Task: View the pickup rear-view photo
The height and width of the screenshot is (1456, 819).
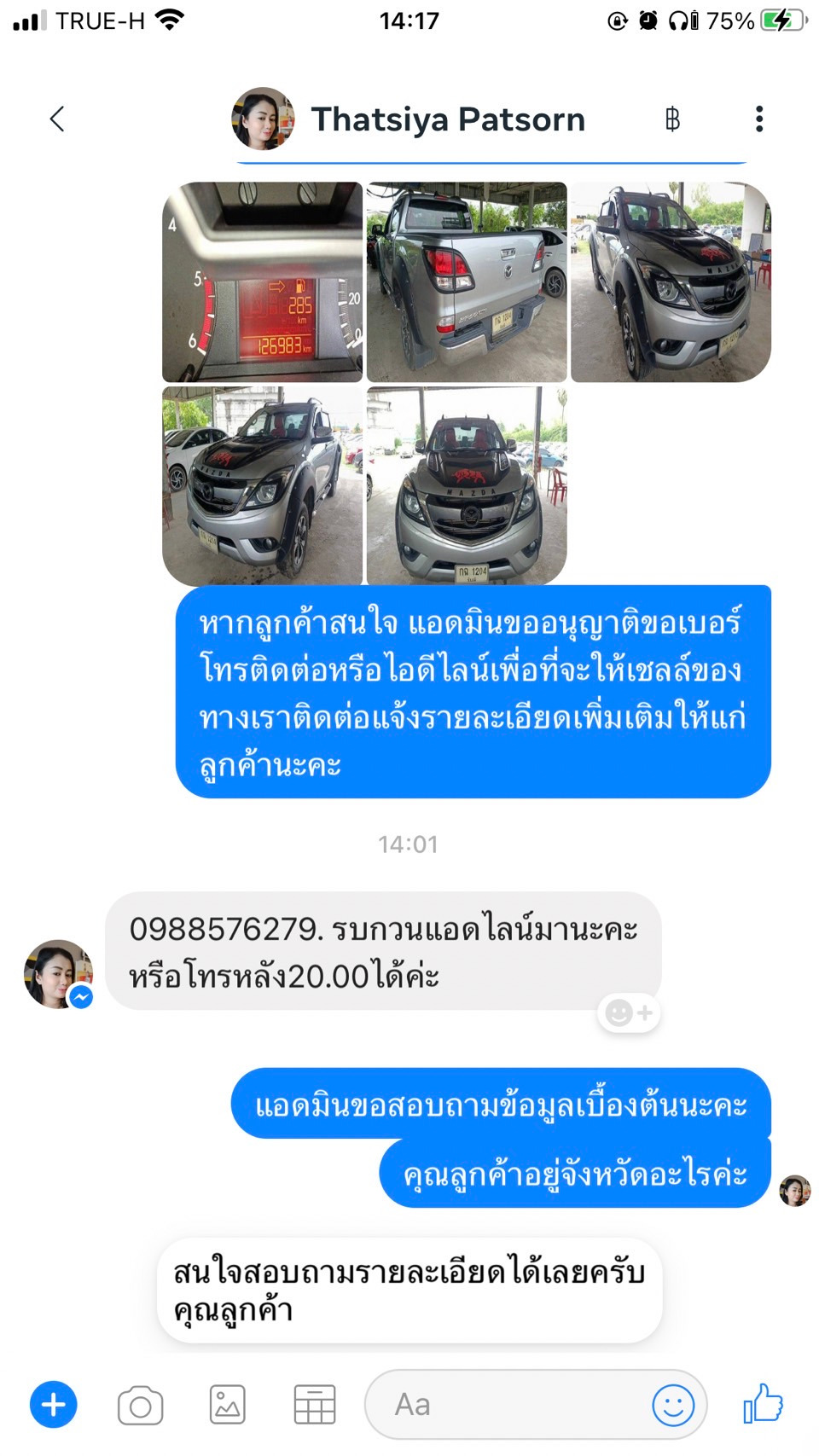Action: [x=467, y=282]
